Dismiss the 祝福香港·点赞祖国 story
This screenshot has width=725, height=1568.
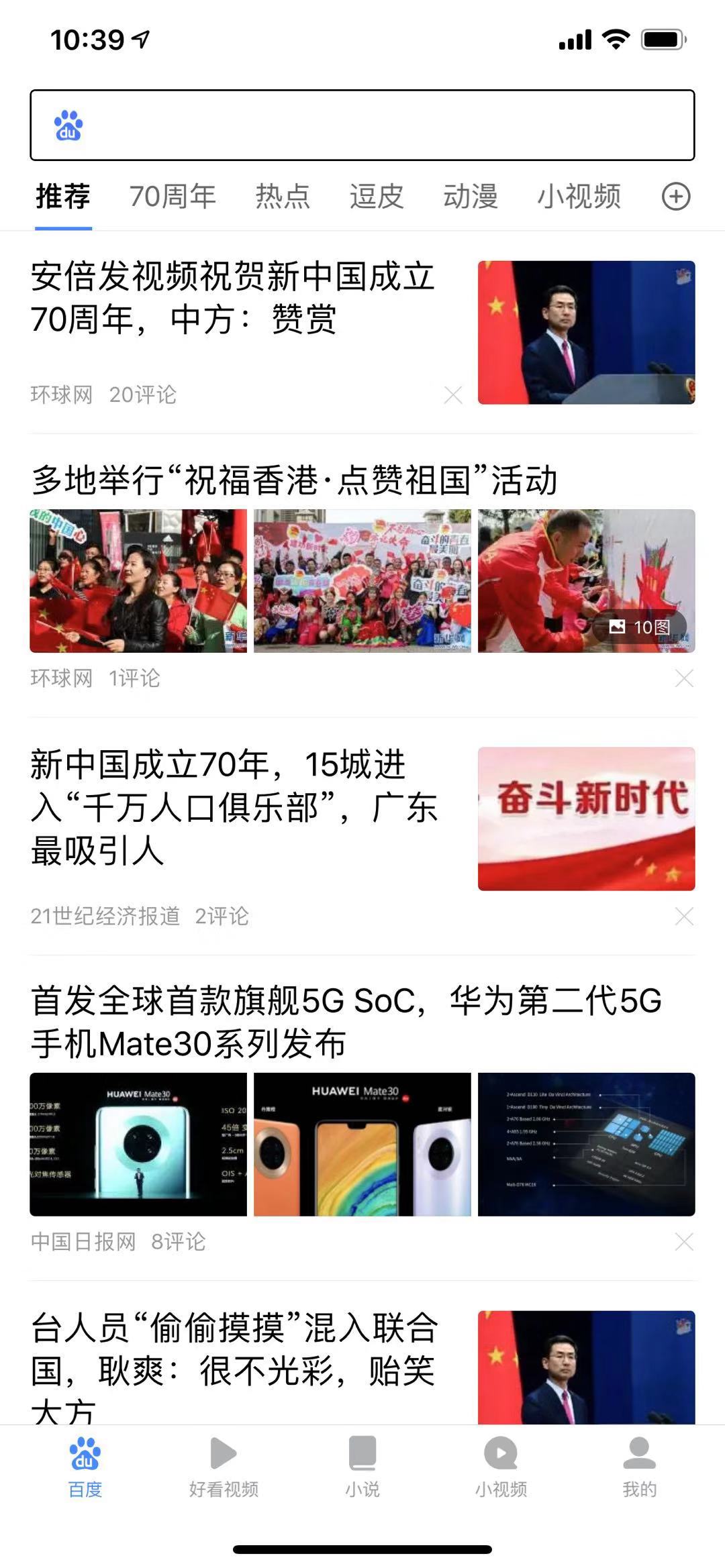coord(683,678)
